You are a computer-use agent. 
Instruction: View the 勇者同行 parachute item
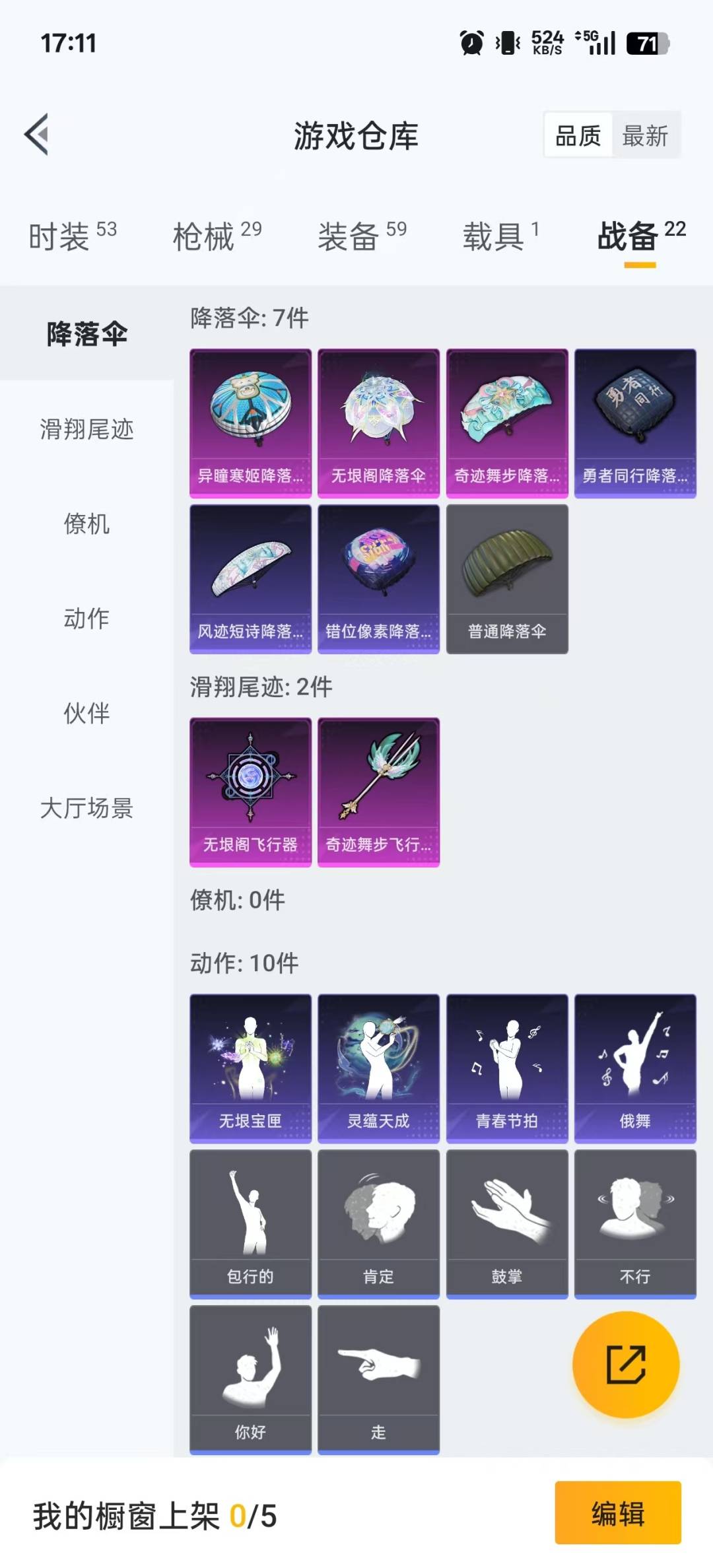pyautogui.click(x=634, y=423)
